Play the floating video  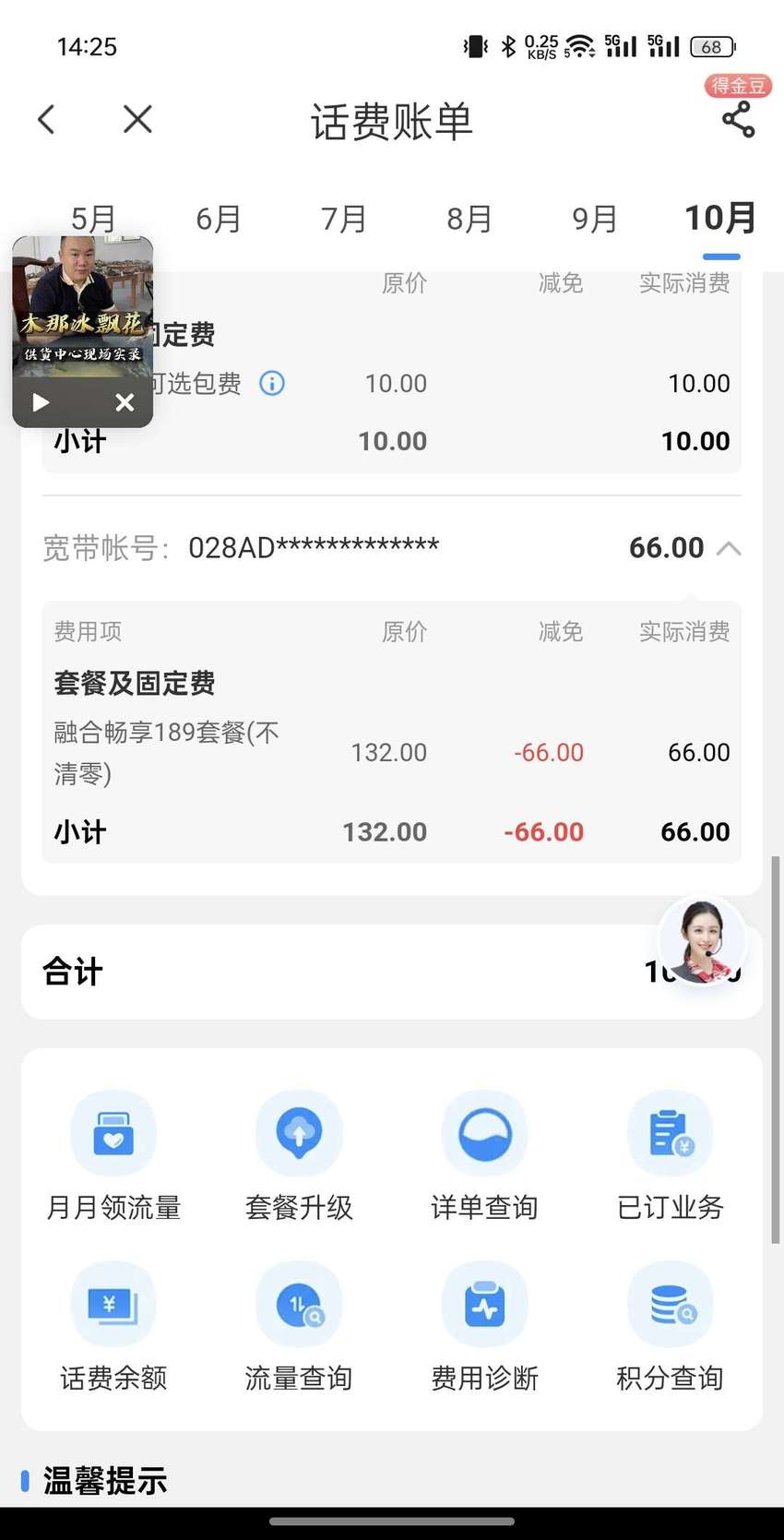pyautogui.click(x=41, y=402)
